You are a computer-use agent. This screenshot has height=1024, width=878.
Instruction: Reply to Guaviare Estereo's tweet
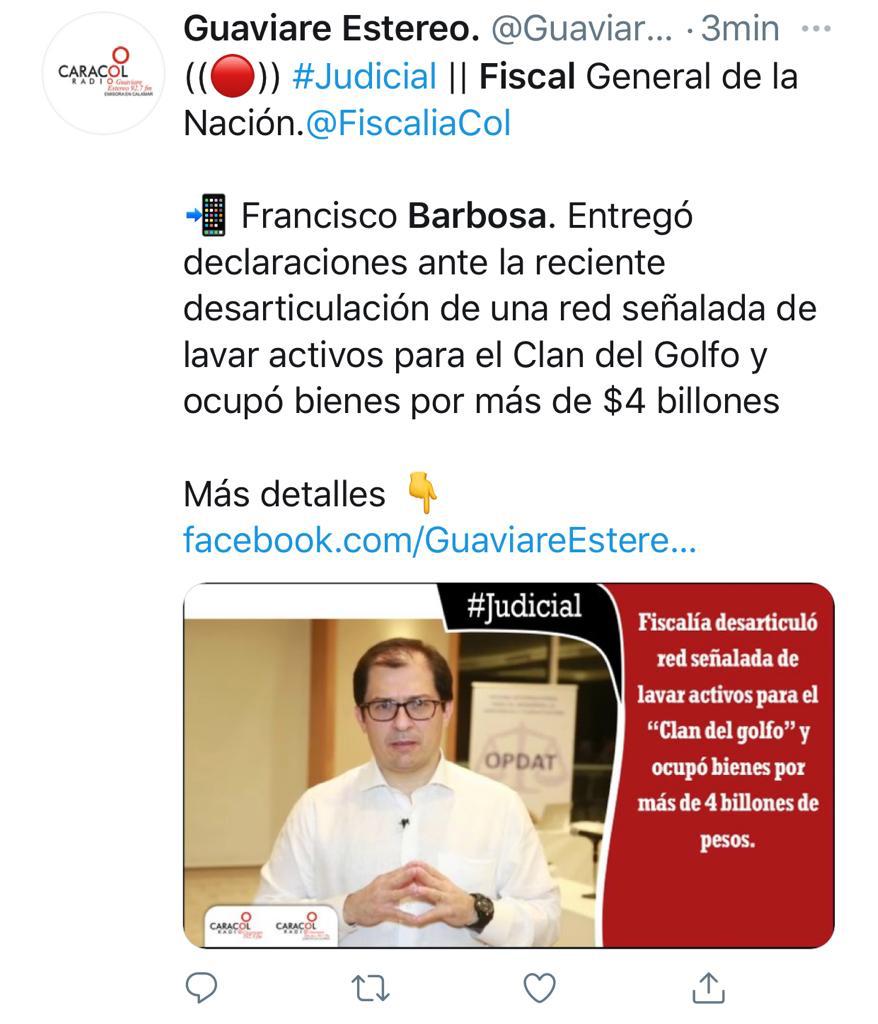(x=202, y=988)
